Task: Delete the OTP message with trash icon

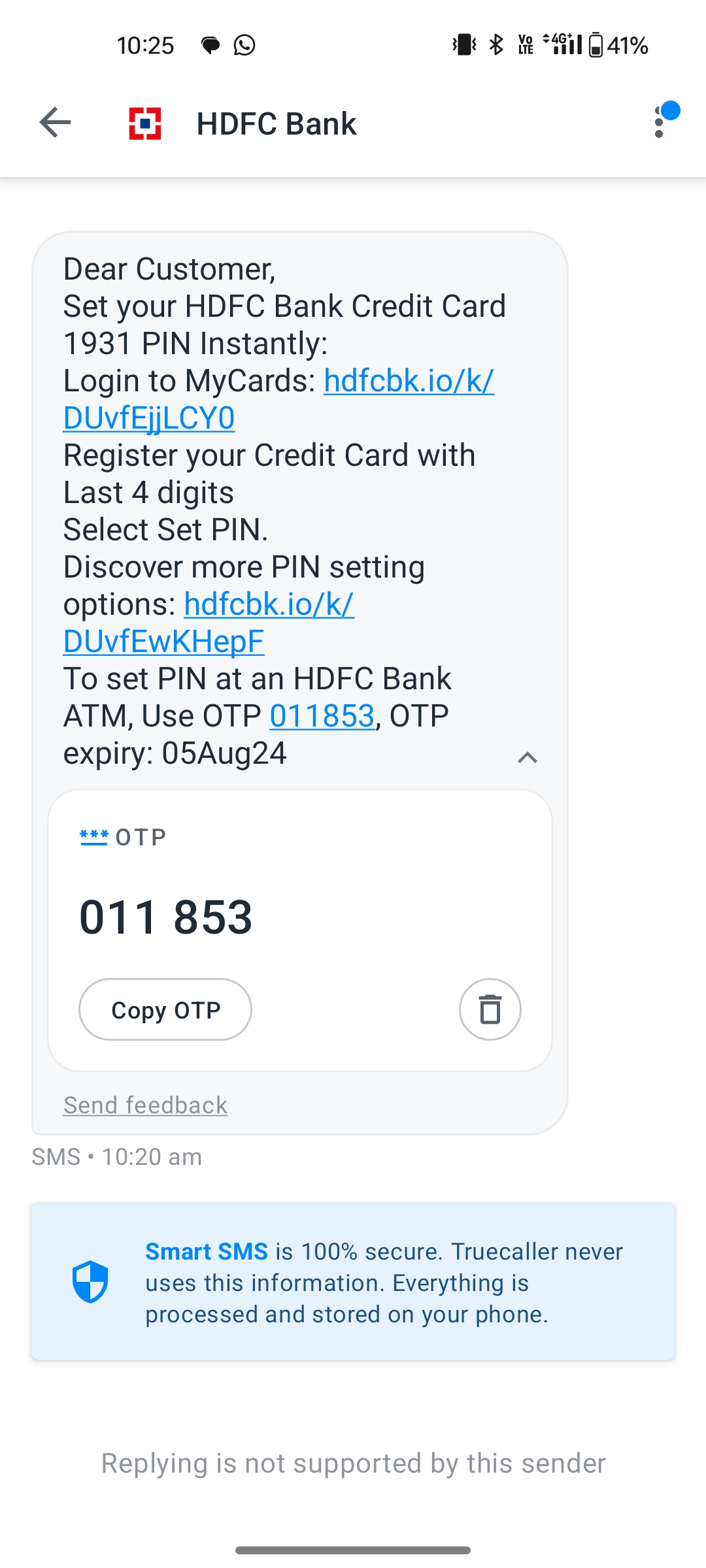Action: click(x=490, y=1009)
